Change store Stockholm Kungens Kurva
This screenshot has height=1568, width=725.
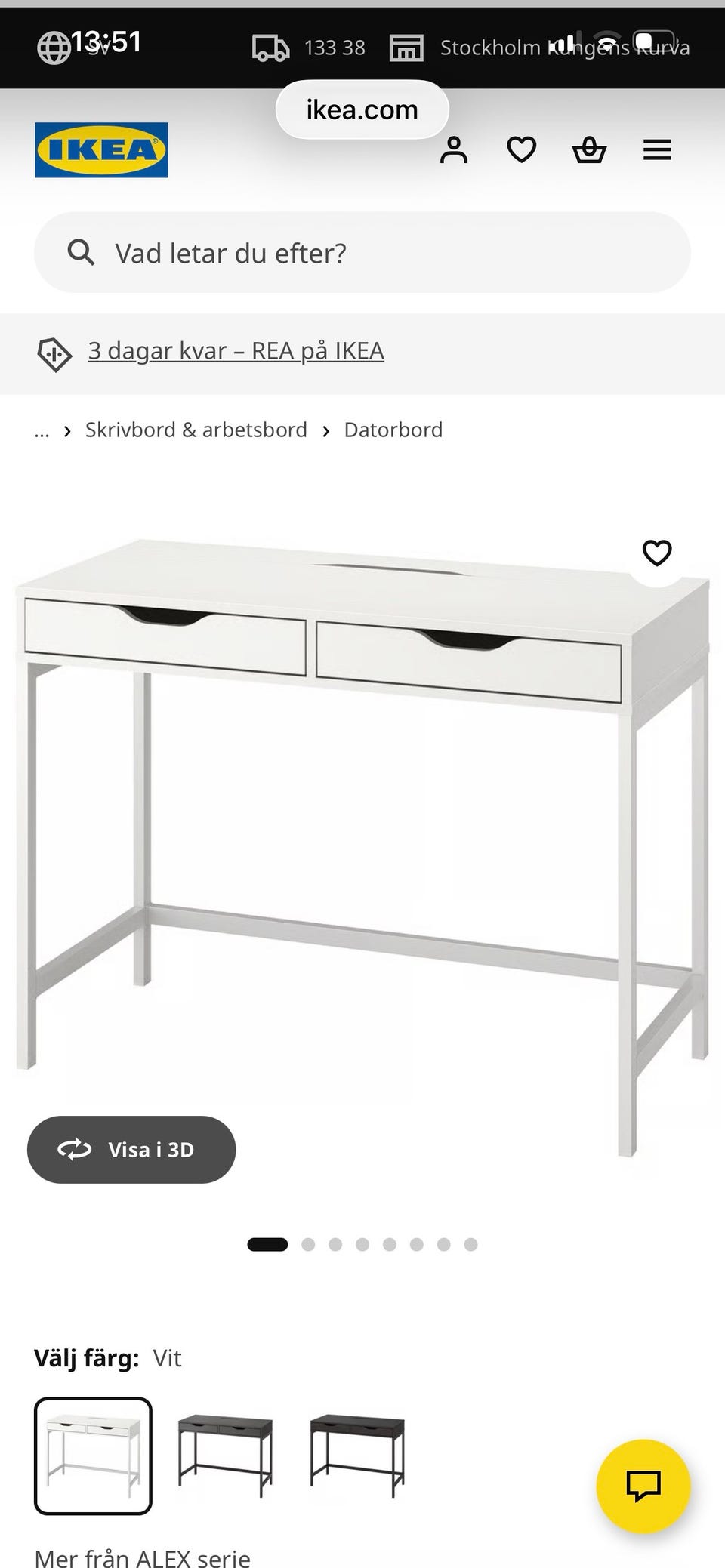[539, 48]
